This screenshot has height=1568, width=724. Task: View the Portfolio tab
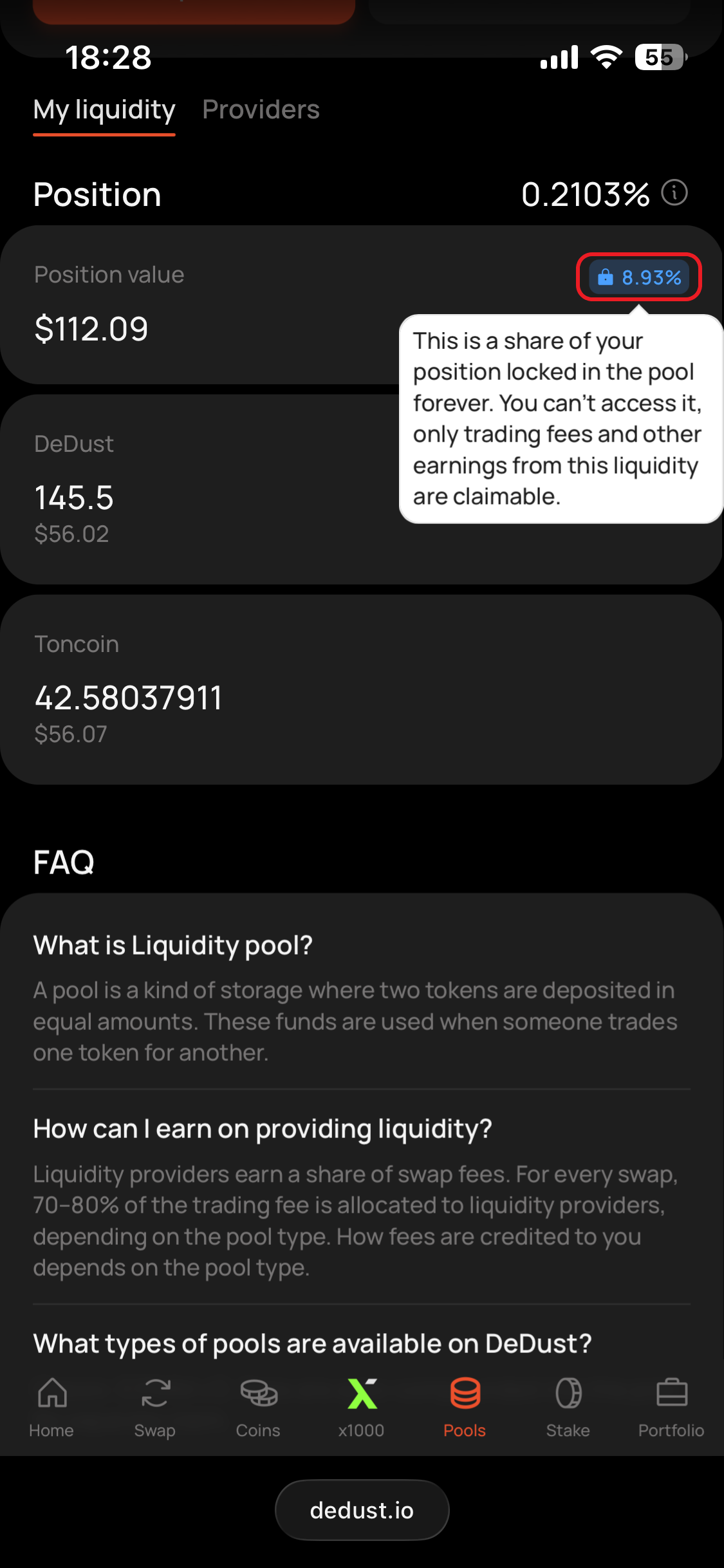coord(671,1407)
